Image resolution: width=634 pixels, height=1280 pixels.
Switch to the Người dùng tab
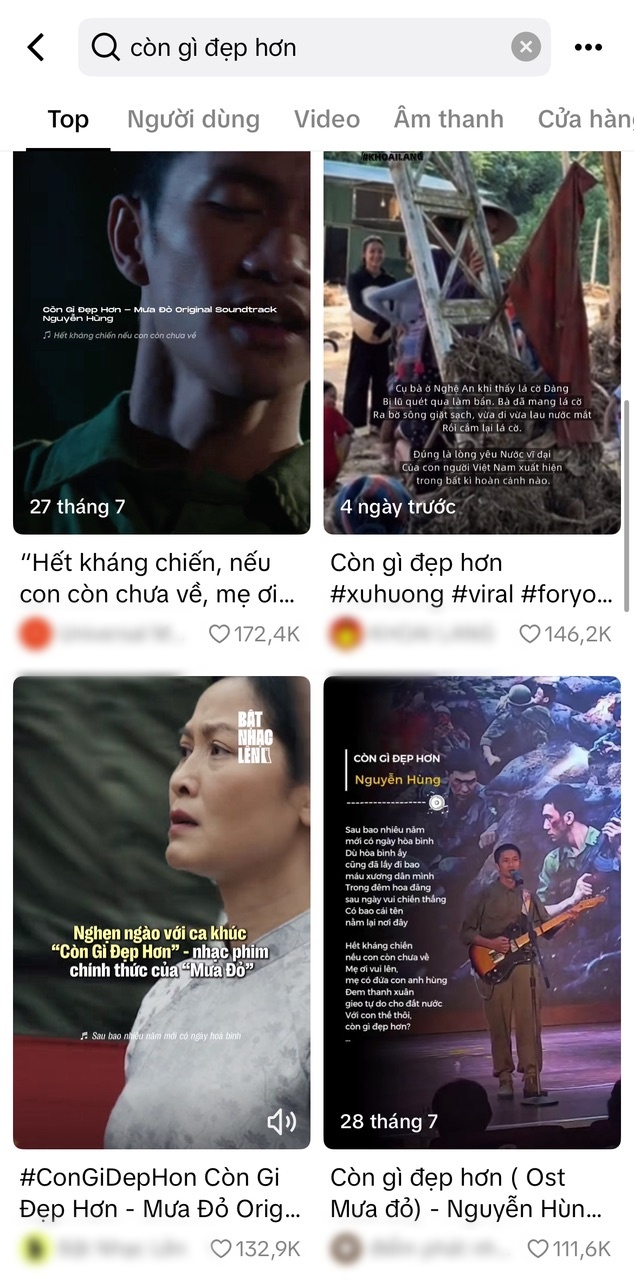point(193,119)
